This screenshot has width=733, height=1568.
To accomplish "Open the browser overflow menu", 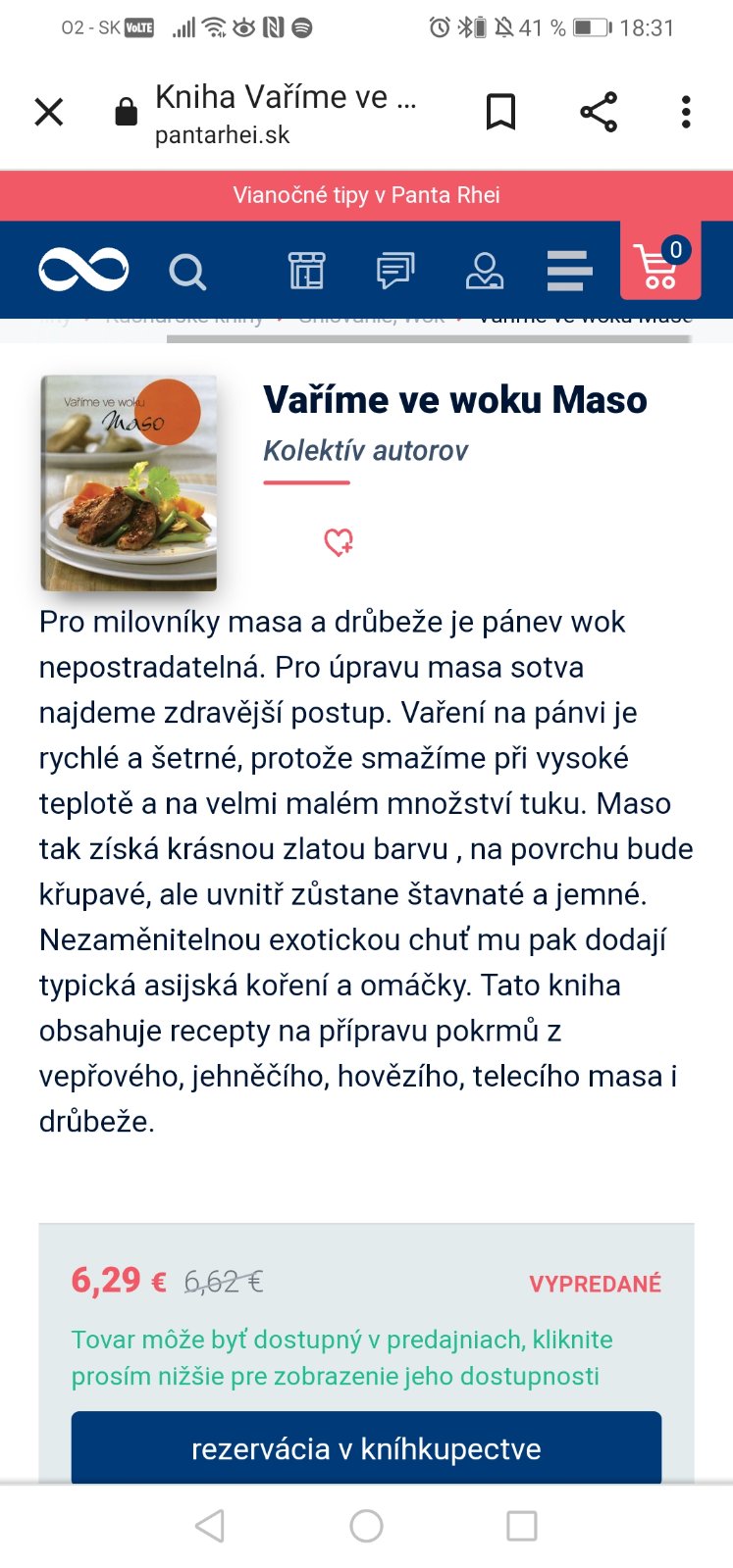I will point(686,112).
